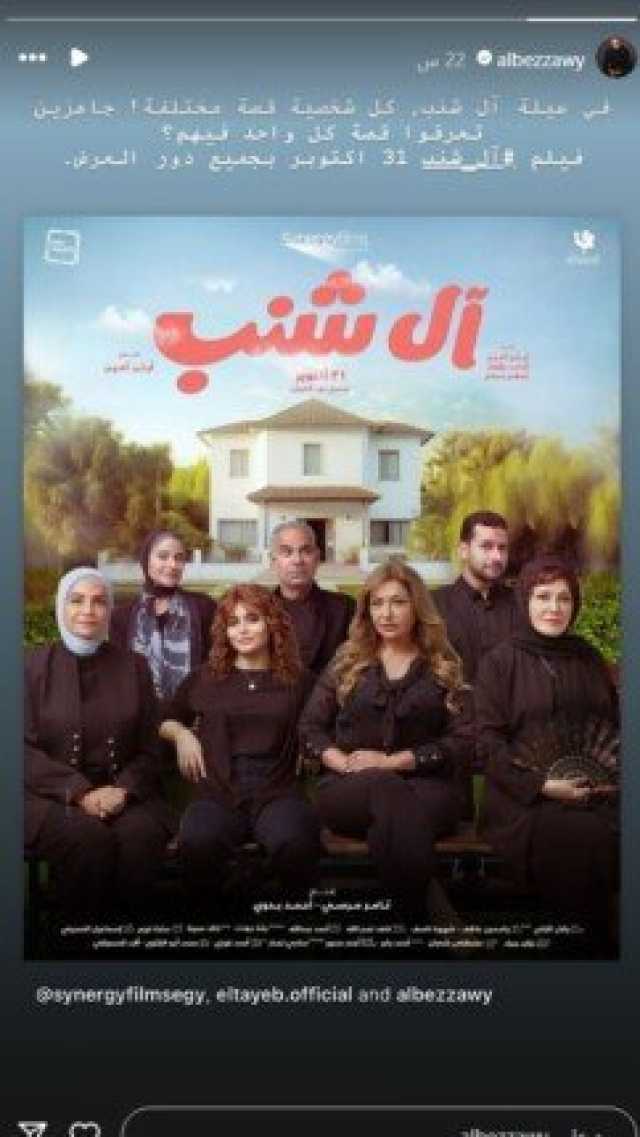
Task: Like this story with the heart icon
Action: tap(86, 1129)
